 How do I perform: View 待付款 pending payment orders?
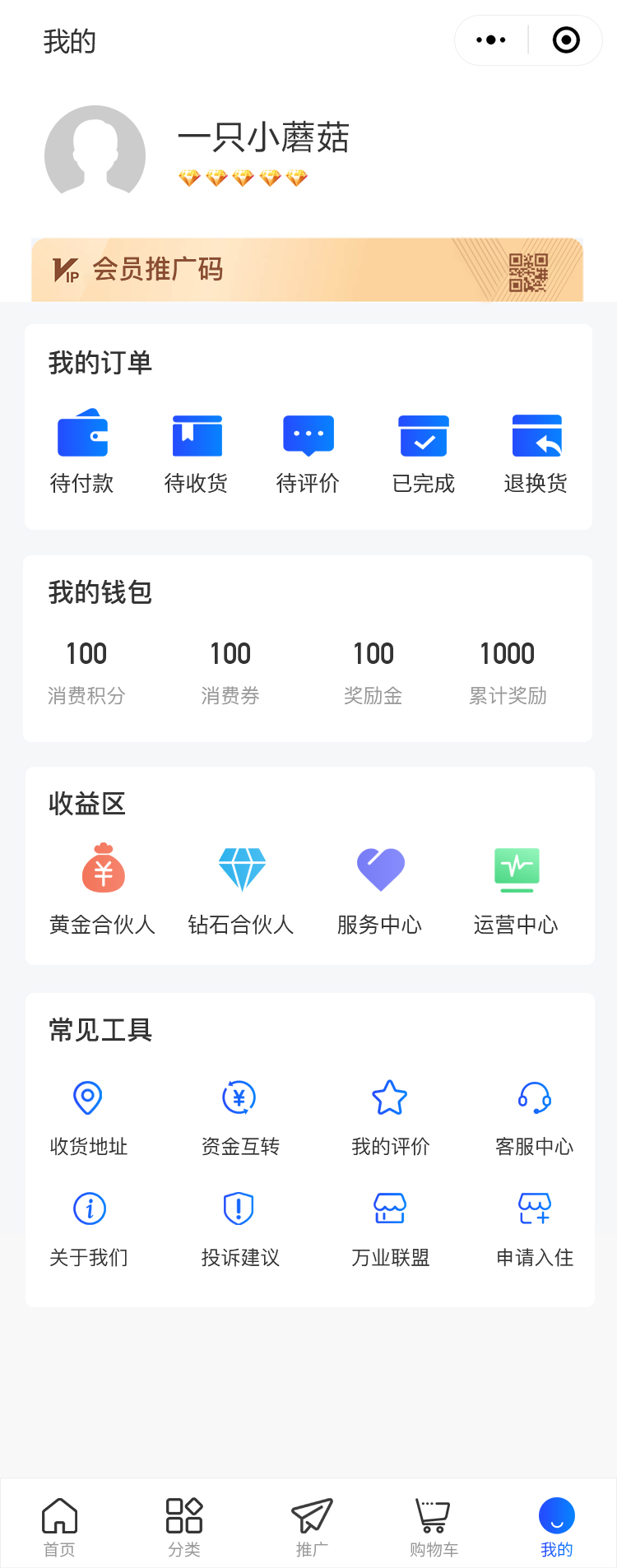click(82, 451)
